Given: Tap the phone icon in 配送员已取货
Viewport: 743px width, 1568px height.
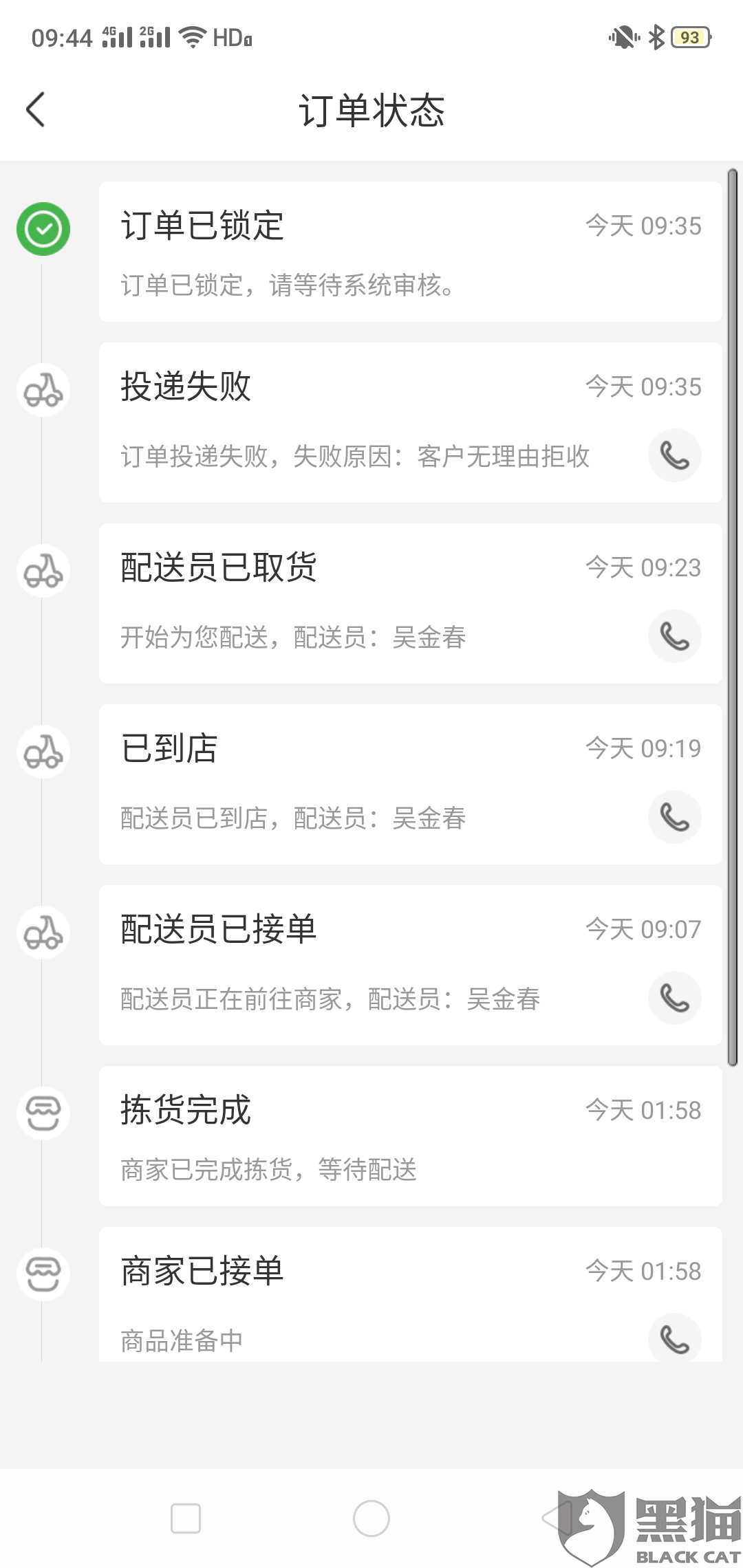Looking at the screenshot, I should click(674, 636).
